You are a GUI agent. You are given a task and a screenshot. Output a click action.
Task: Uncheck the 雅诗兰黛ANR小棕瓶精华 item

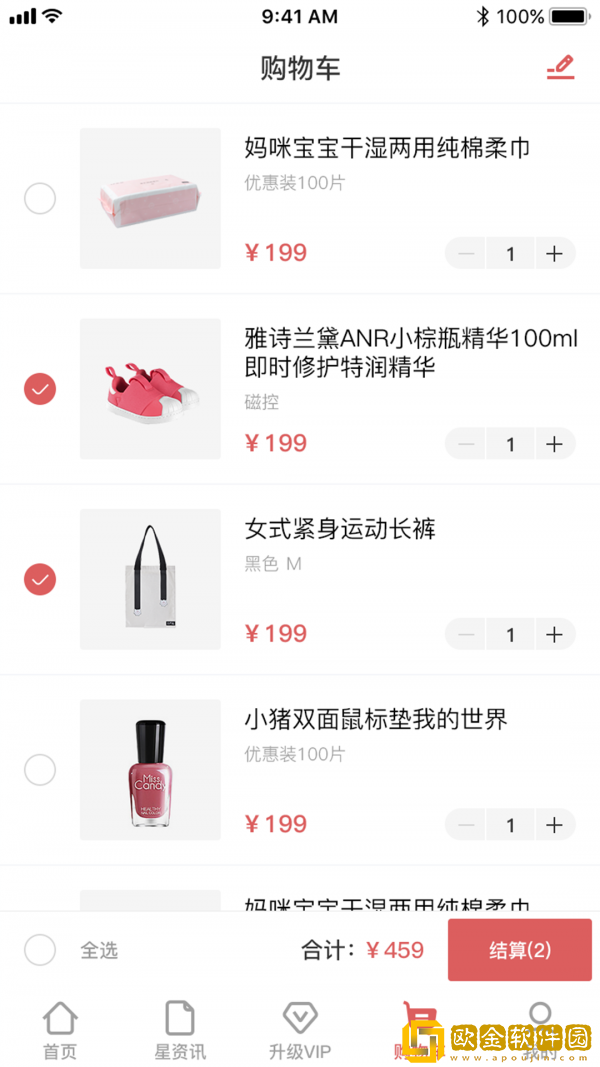tap(40, 389)
